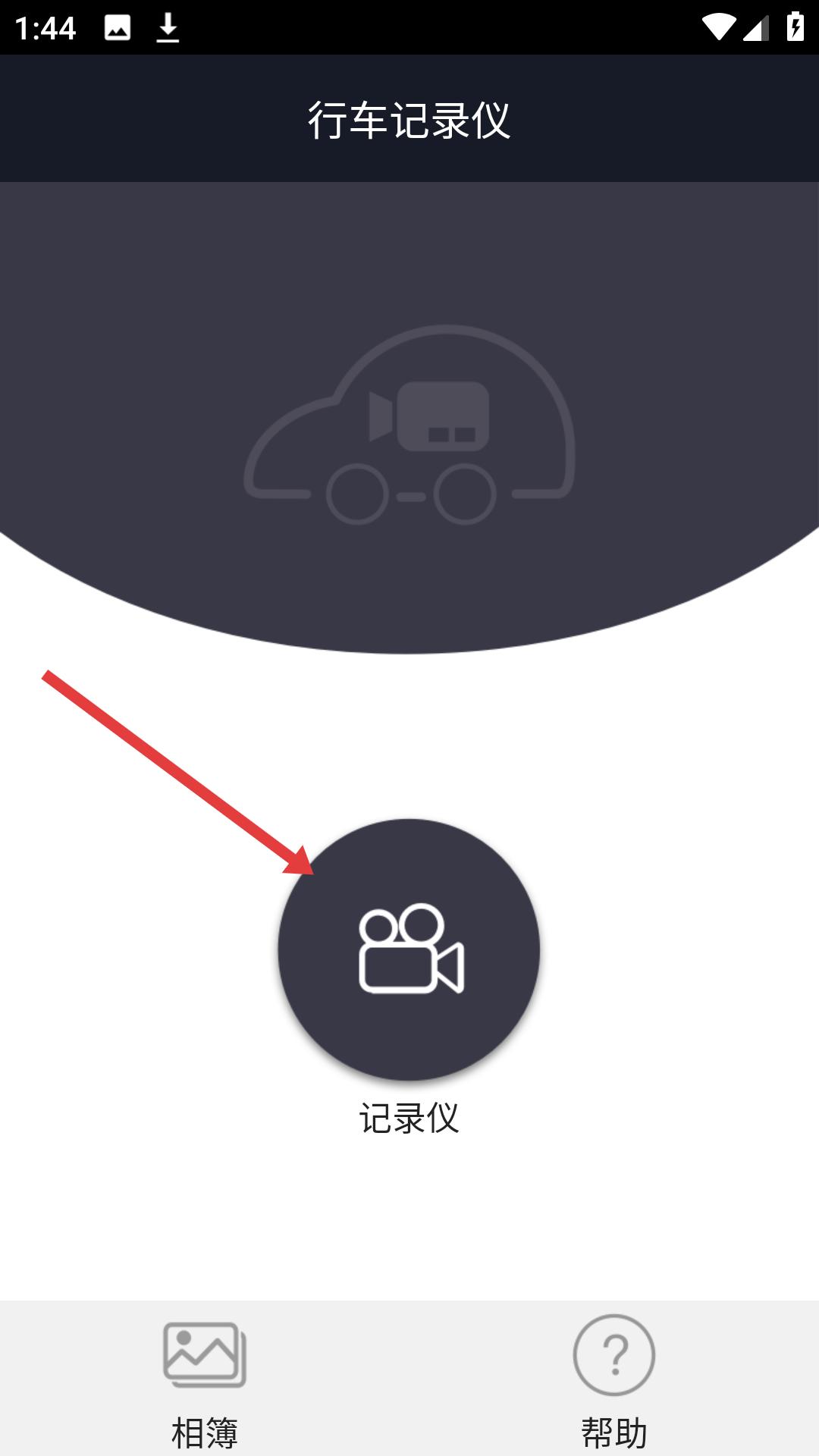819x1456 pixels.
Task: Tap the car wheel in the illustration
Action: (x=356, y=493)
